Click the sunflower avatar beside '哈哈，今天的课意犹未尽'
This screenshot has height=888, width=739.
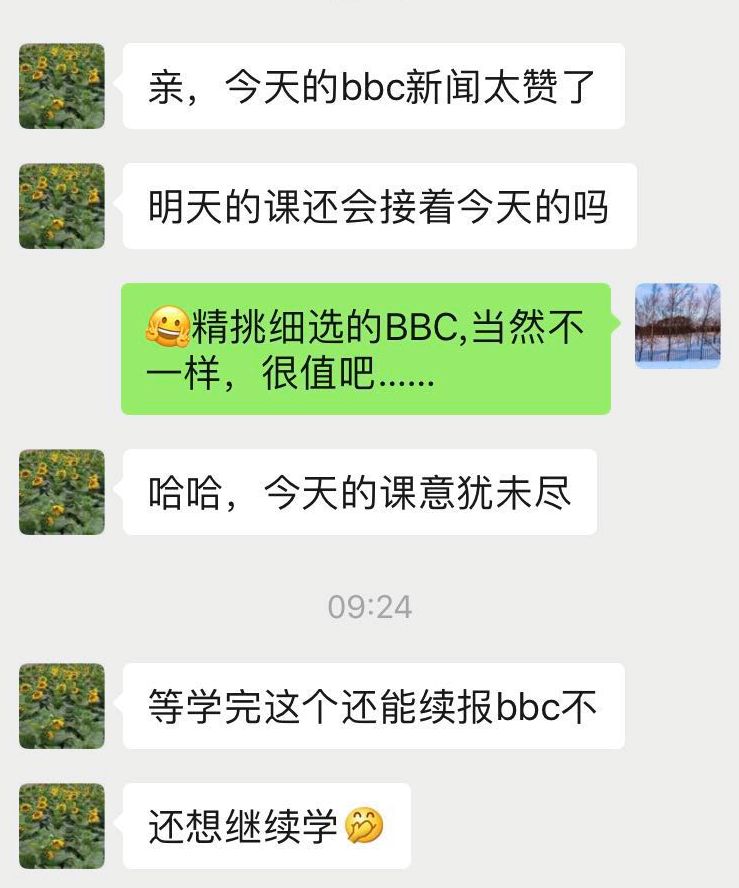coord(61,489)
